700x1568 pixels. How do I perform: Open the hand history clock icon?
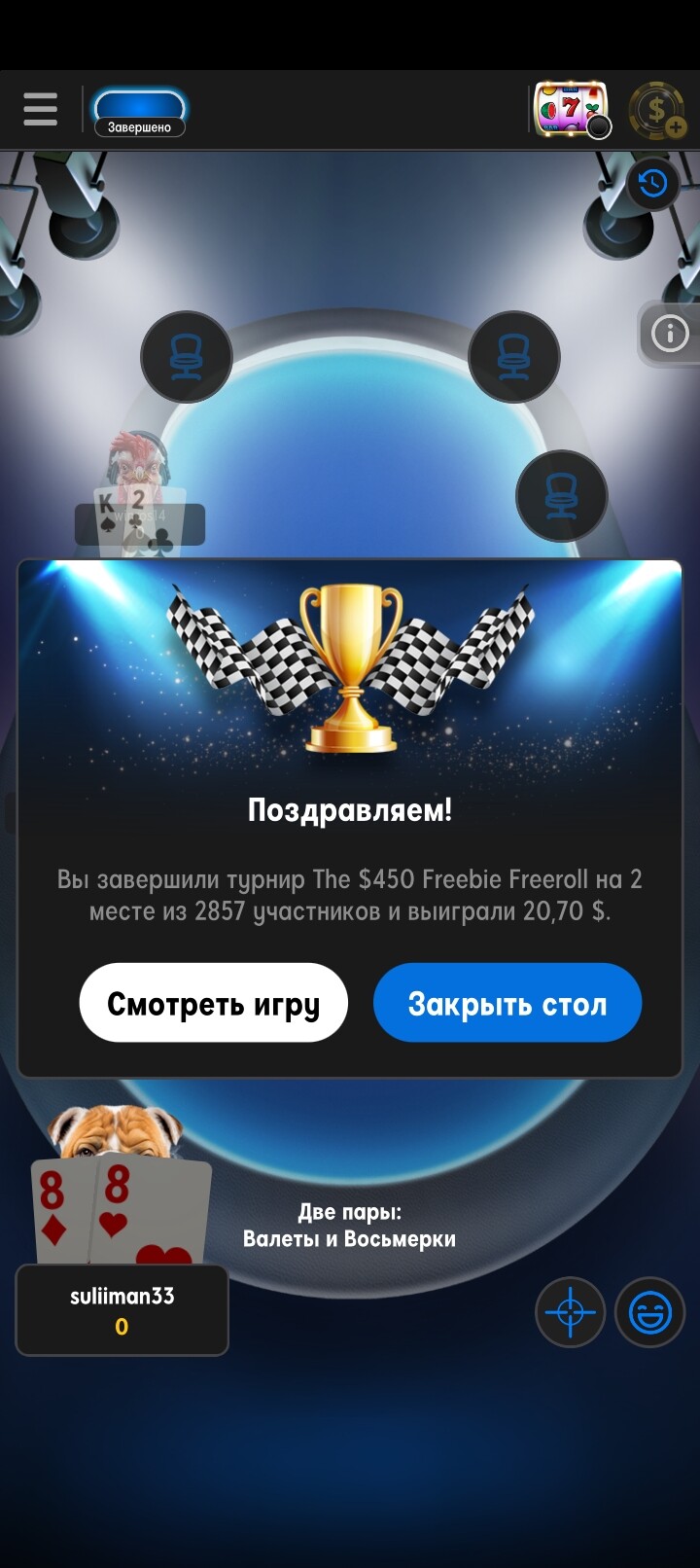point(652,183)
